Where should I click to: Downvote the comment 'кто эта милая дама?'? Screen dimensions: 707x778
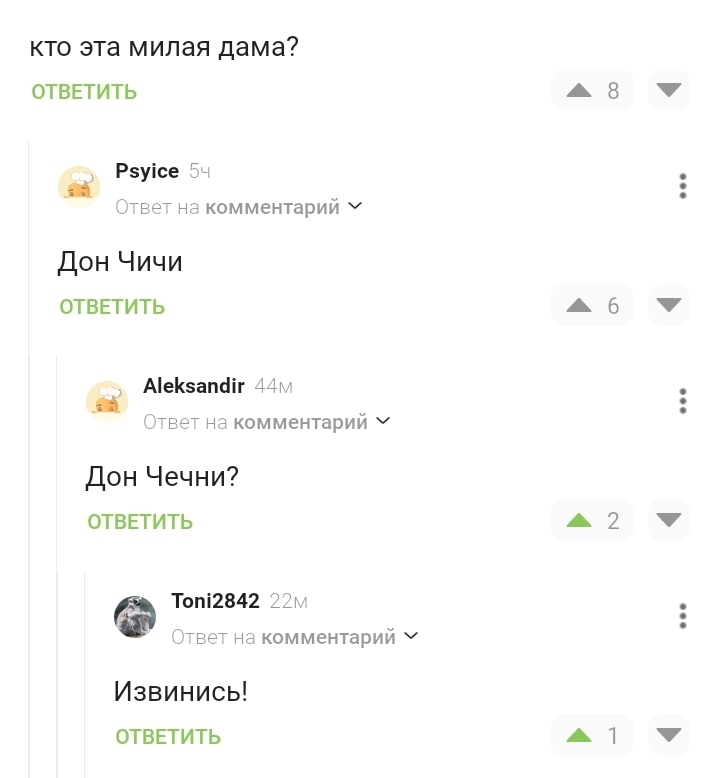668,91
